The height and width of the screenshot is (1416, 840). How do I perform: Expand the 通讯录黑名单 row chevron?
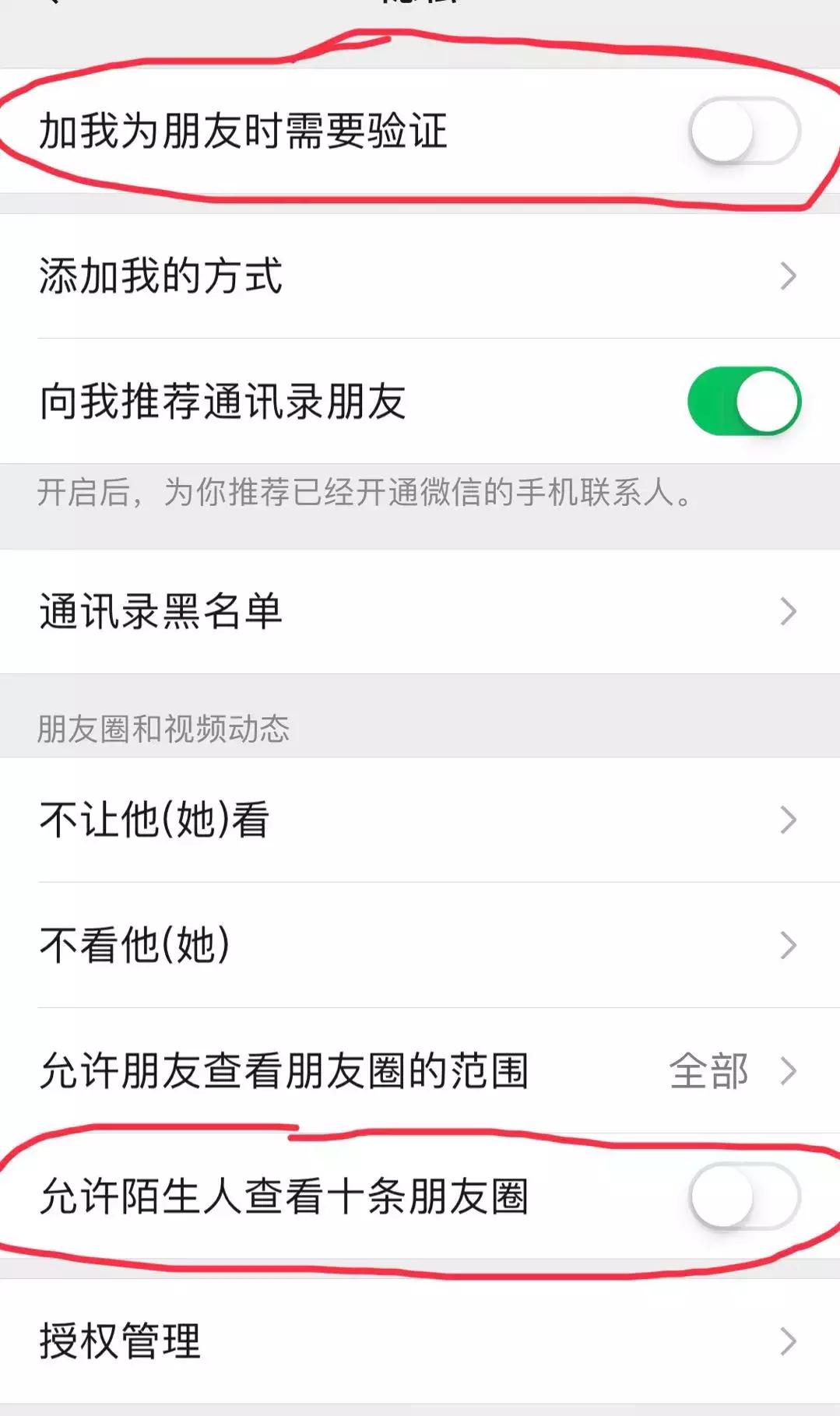click(789, 611)
